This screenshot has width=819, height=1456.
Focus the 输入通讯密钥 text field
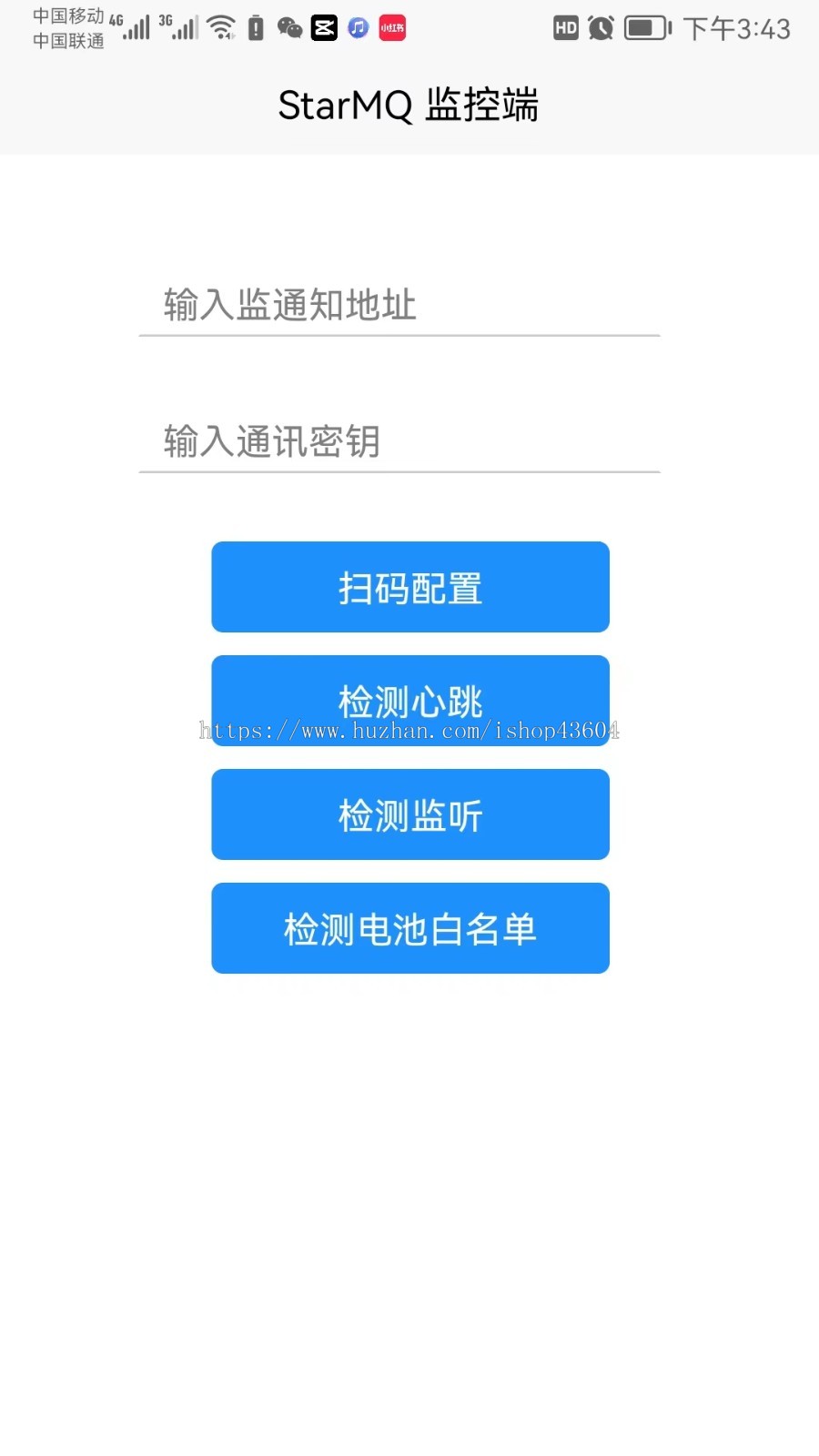coord(399,441)
